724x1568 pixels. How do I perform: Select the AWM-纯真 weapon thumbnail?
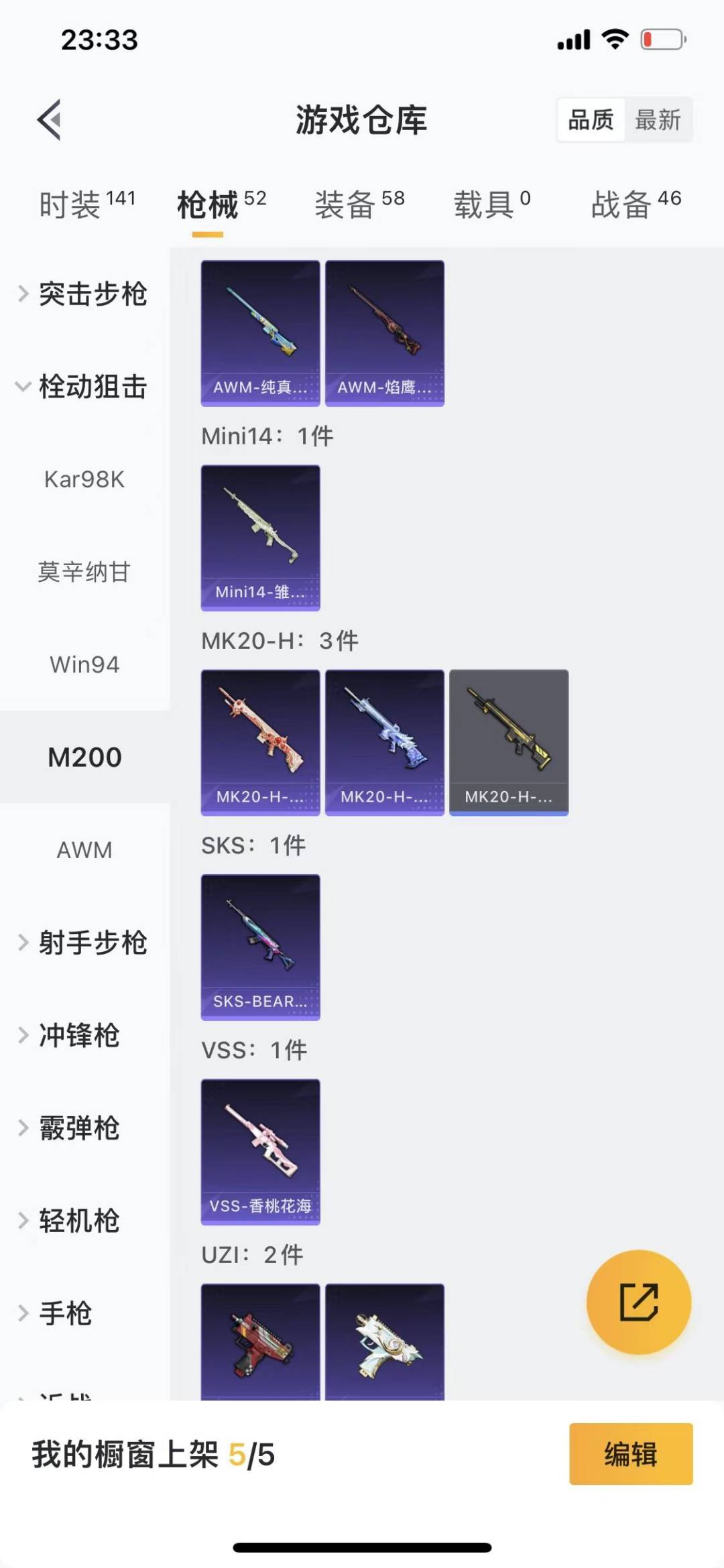(260, 332)
